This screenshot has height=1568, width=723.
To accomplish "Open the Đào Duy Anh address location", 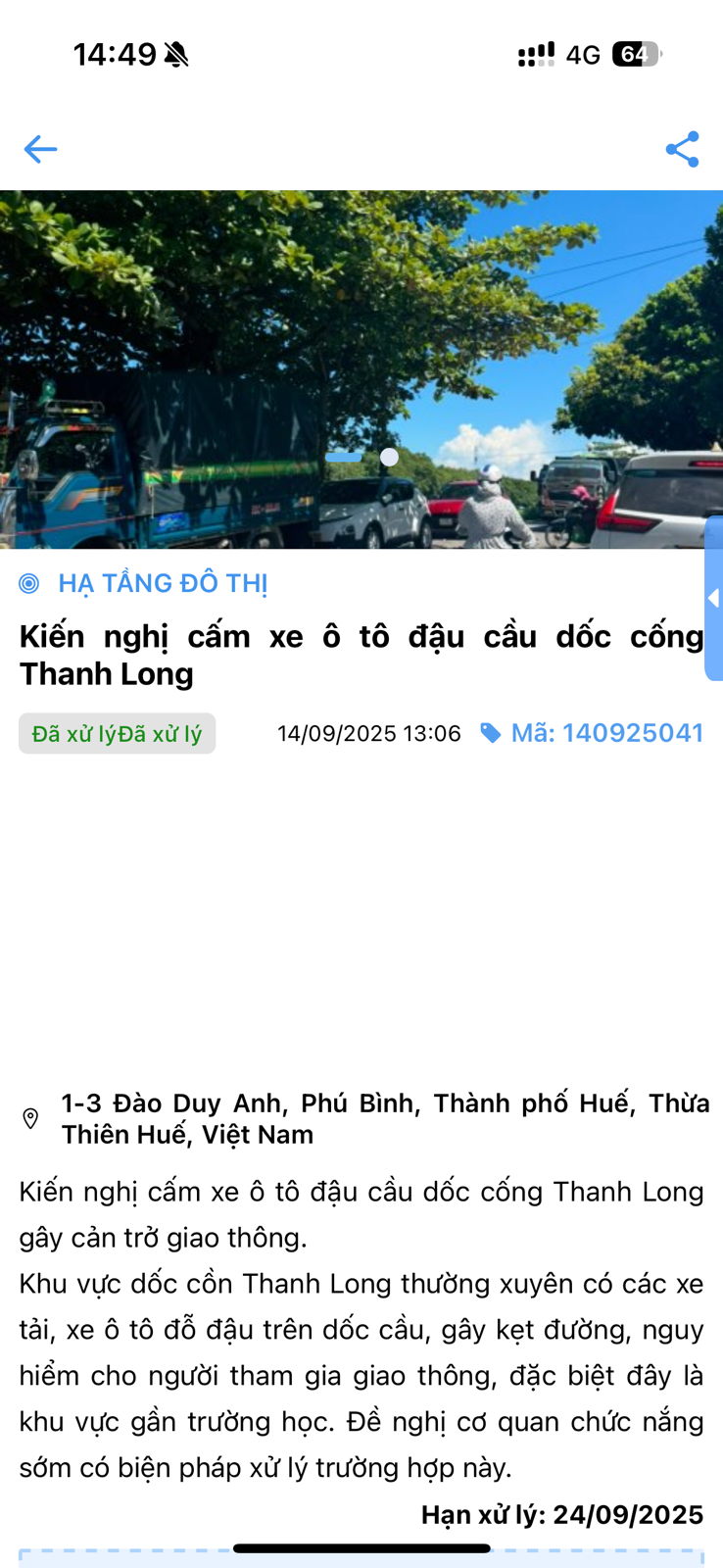I will click(384, 1118).
